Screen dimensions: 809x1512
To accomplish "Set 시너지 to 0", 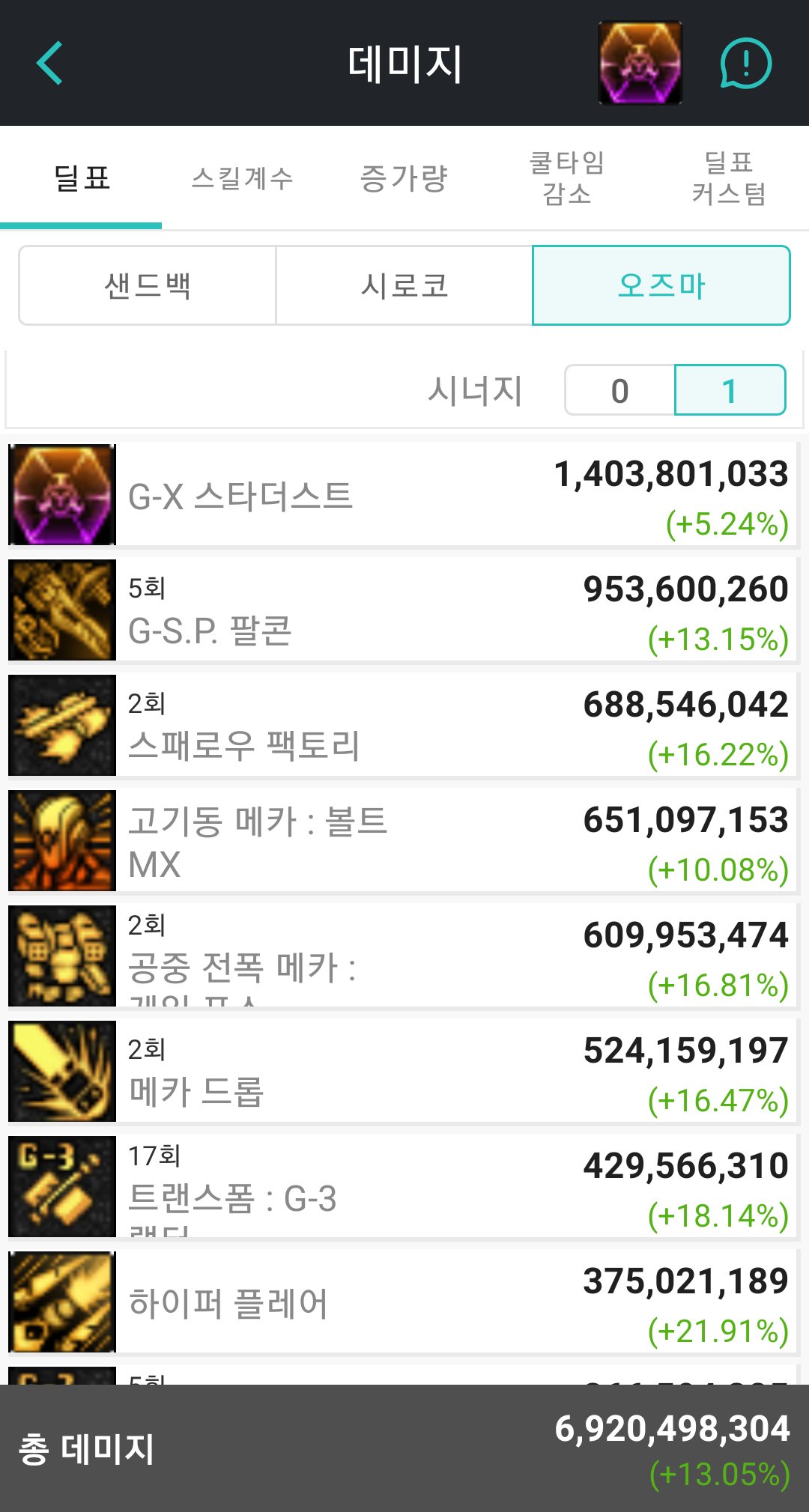I will [619, 390].
